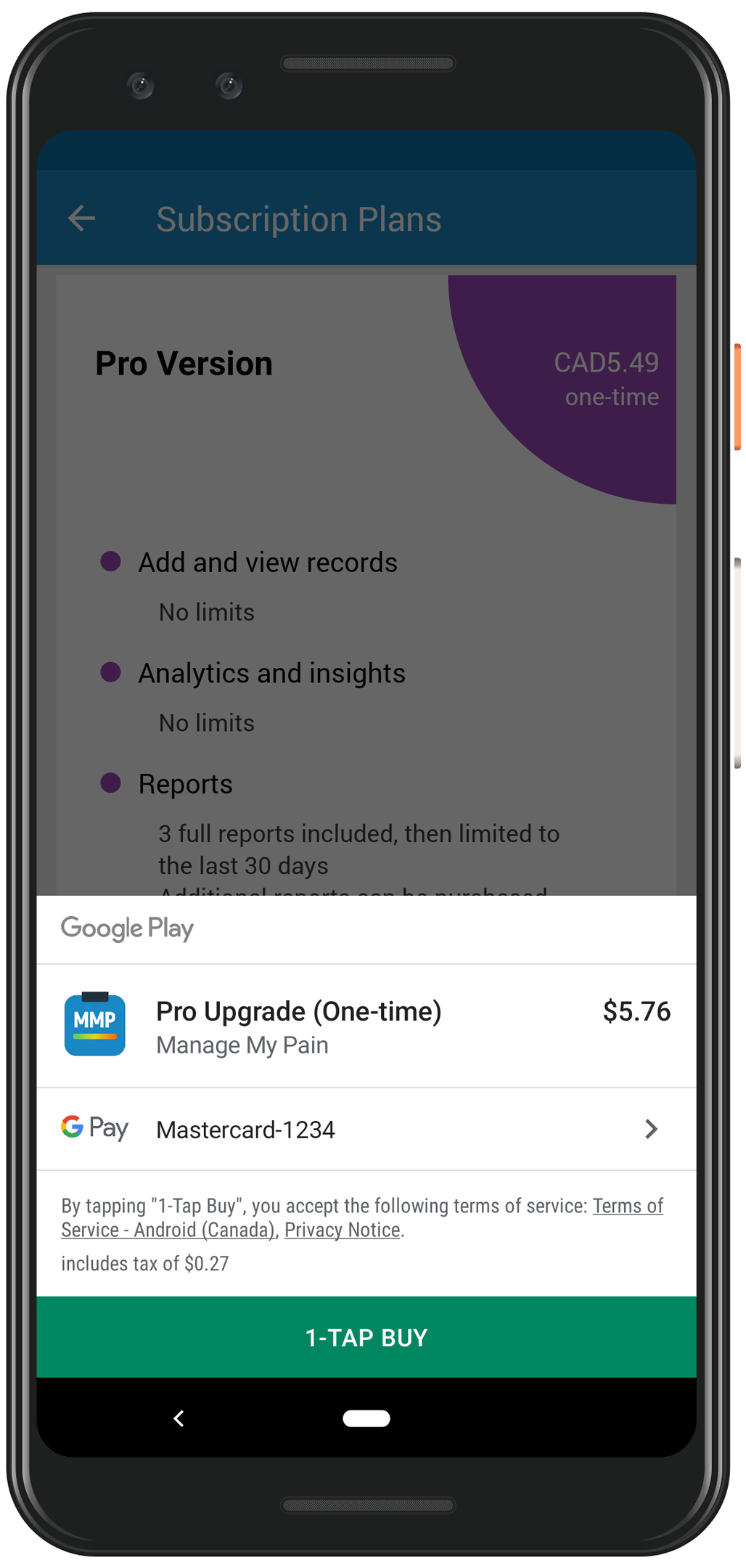The image size is (746, 1568).
Task: Tap the back arrow in Subscription Plans header
Action: (x=81, y=219)
